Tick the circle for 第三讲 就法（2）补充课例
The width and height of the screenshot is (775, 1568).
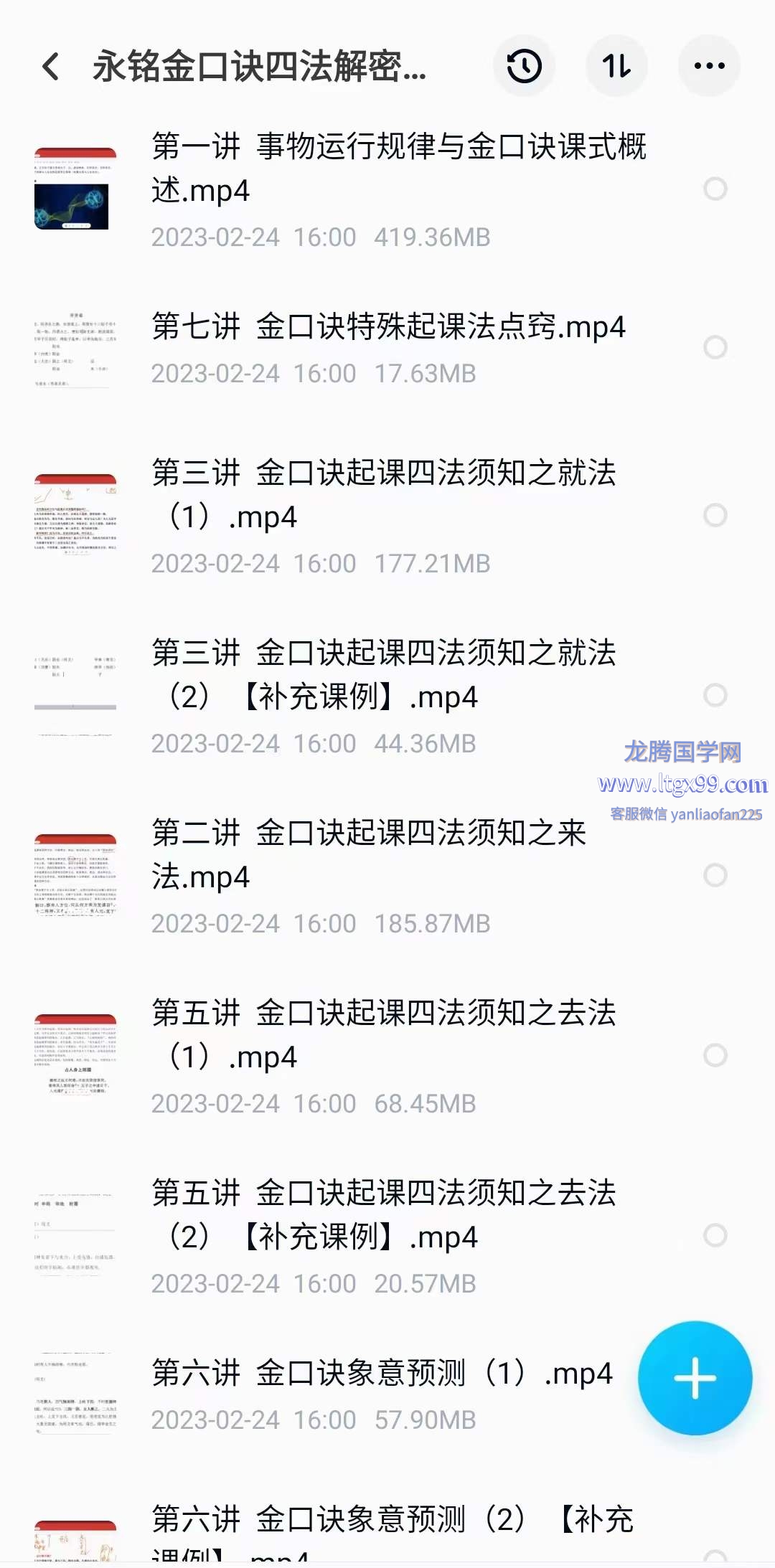pos(715,695)
